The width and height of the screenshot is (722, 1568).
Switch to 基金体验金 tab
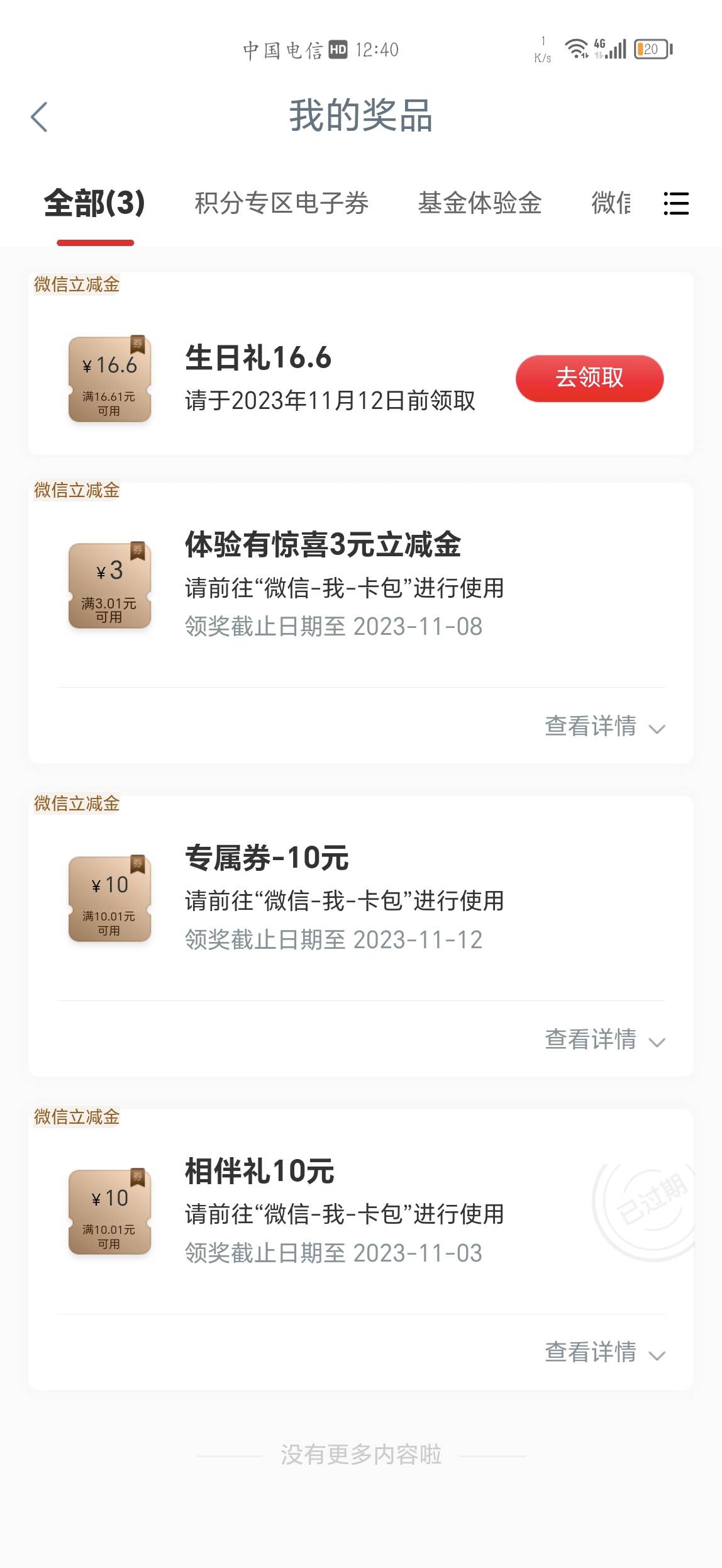click(480, 204)
